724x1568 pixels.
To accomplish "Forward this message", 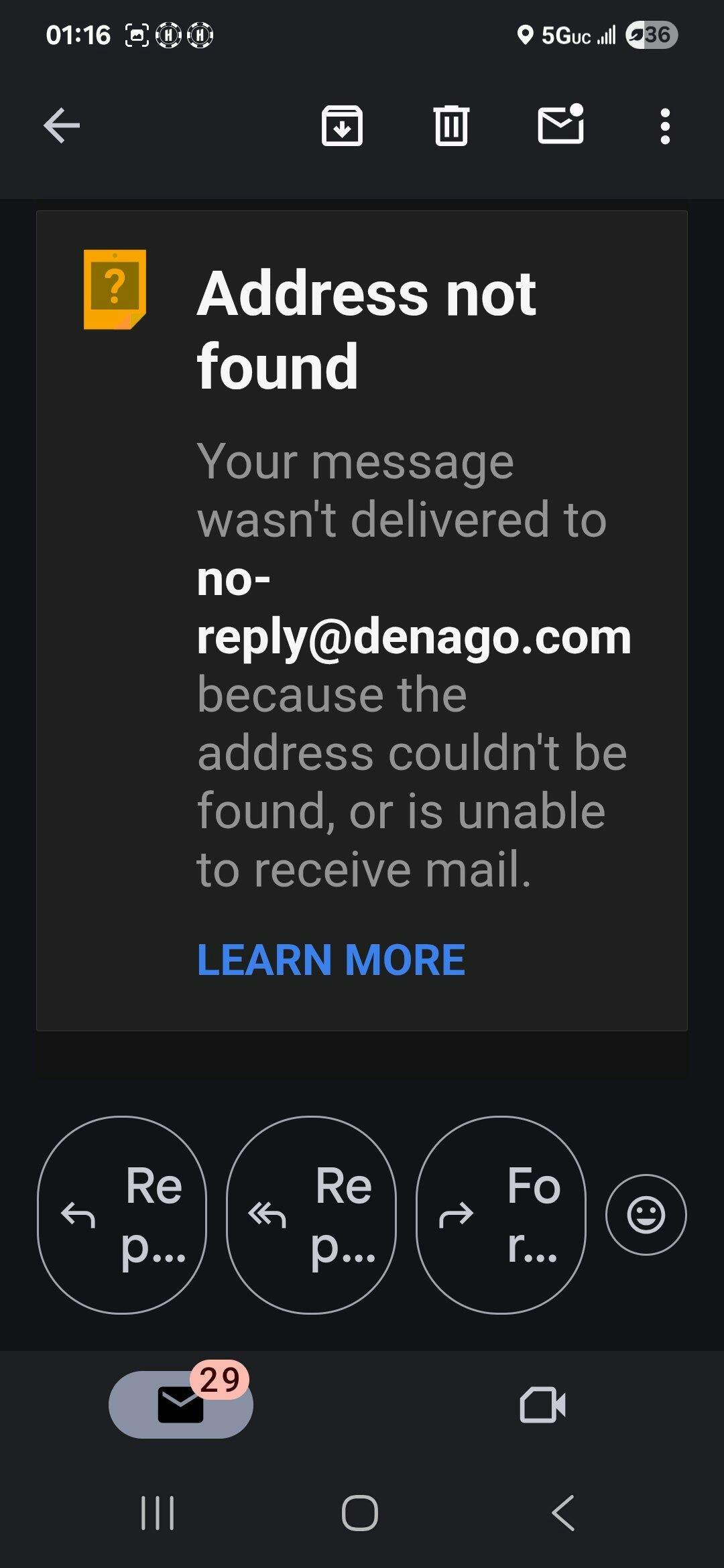I will click(x=501, y=1215).
